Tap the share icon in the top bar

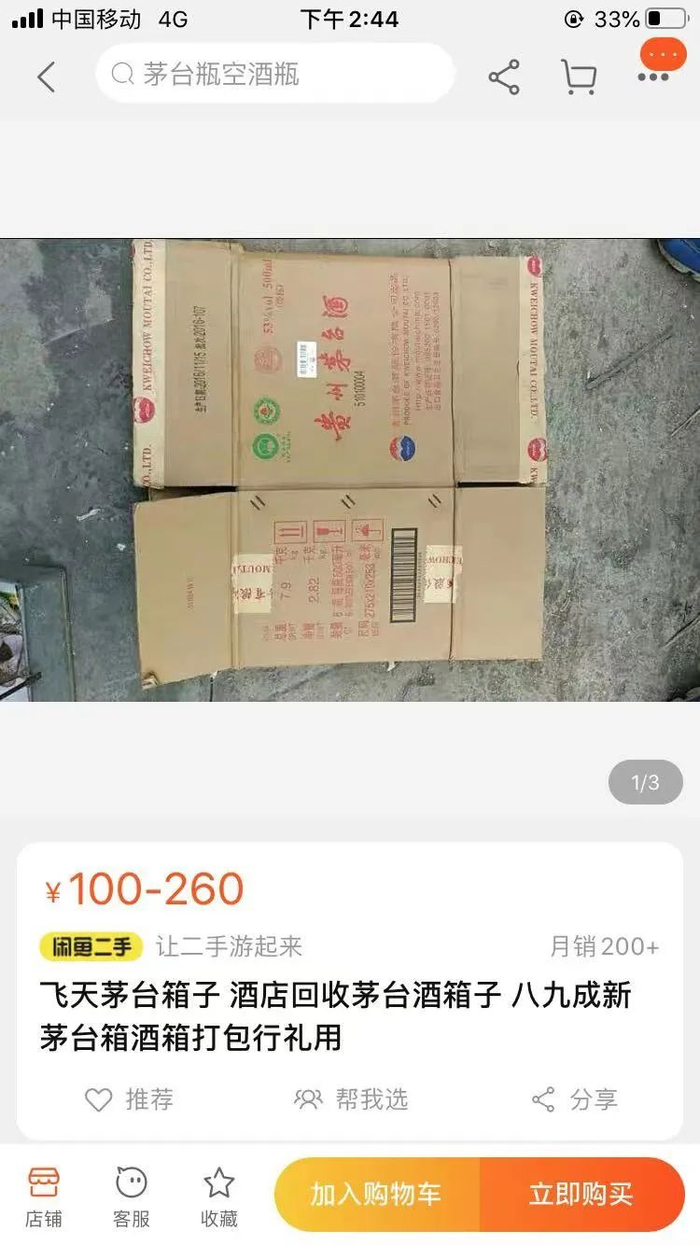(503, 77)
